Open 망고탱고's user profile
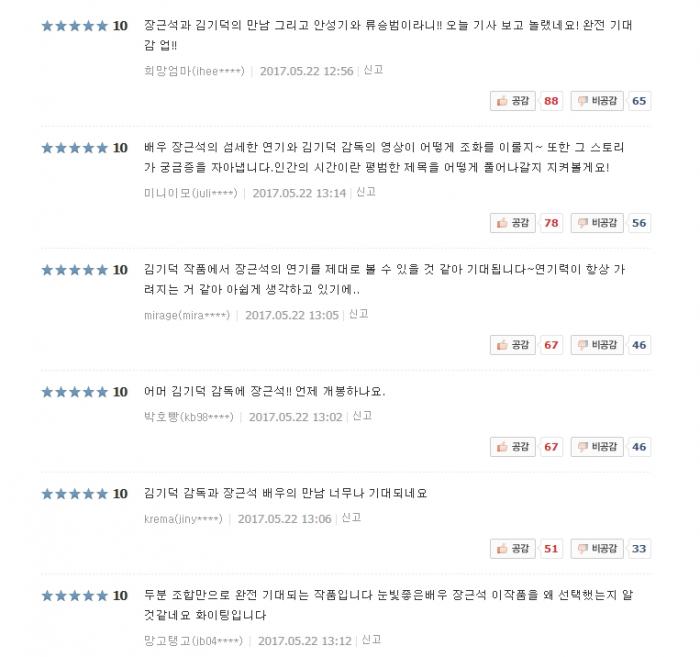This screenshot has width=700, height=657. point(193,641)
